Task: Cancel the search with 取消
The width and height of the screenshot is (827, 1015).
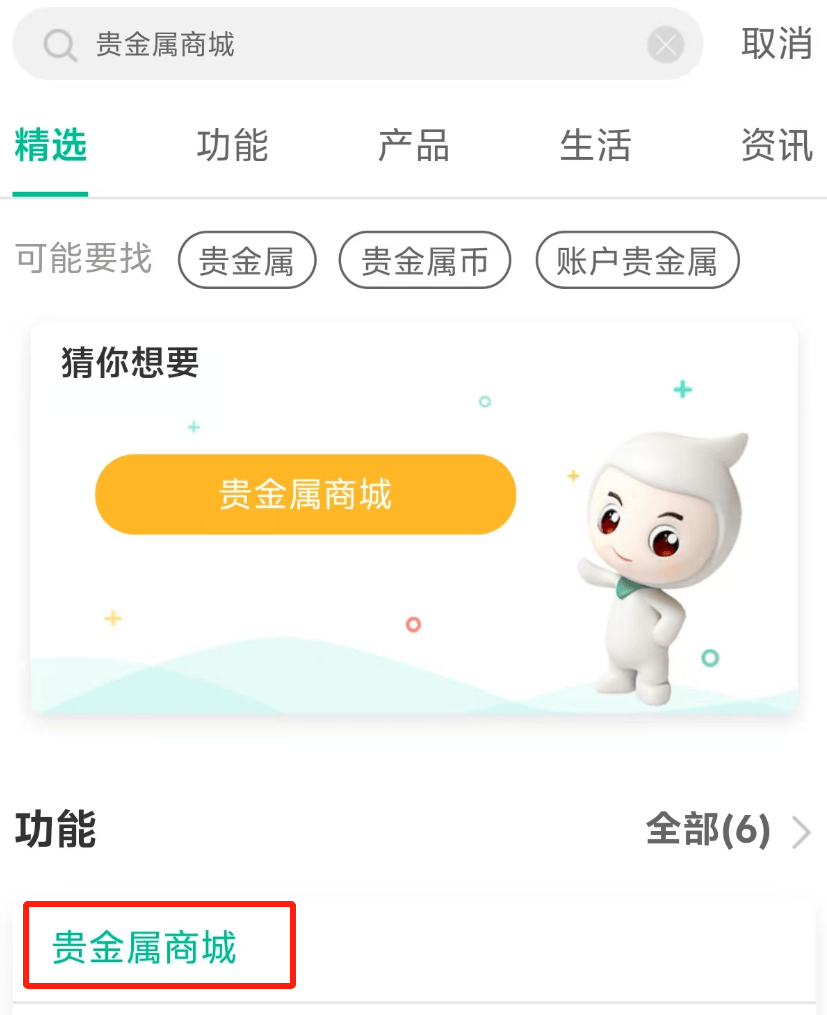Action: [777, 44]
